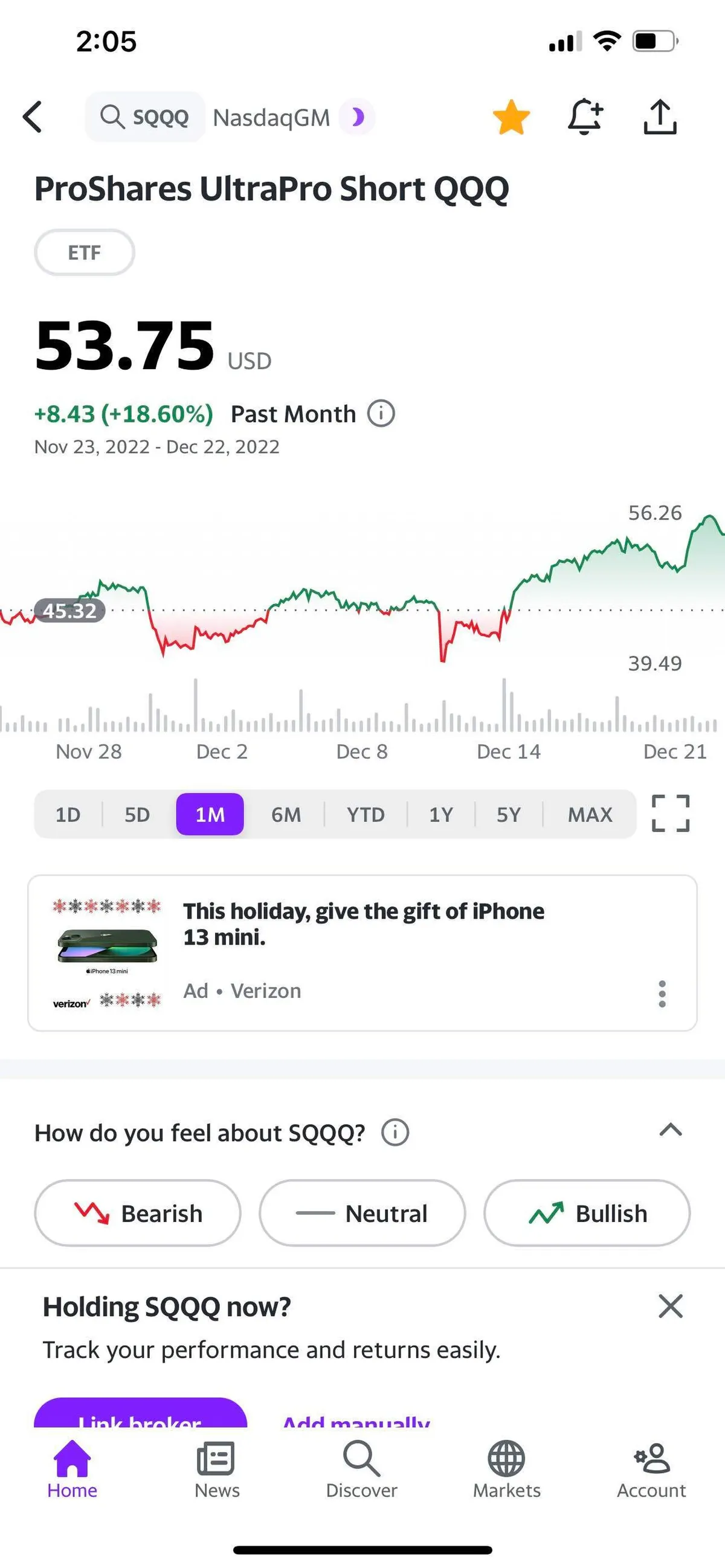725x1568 pixels.
Task: Show info about Past Month change
Action: click(381, 414)
